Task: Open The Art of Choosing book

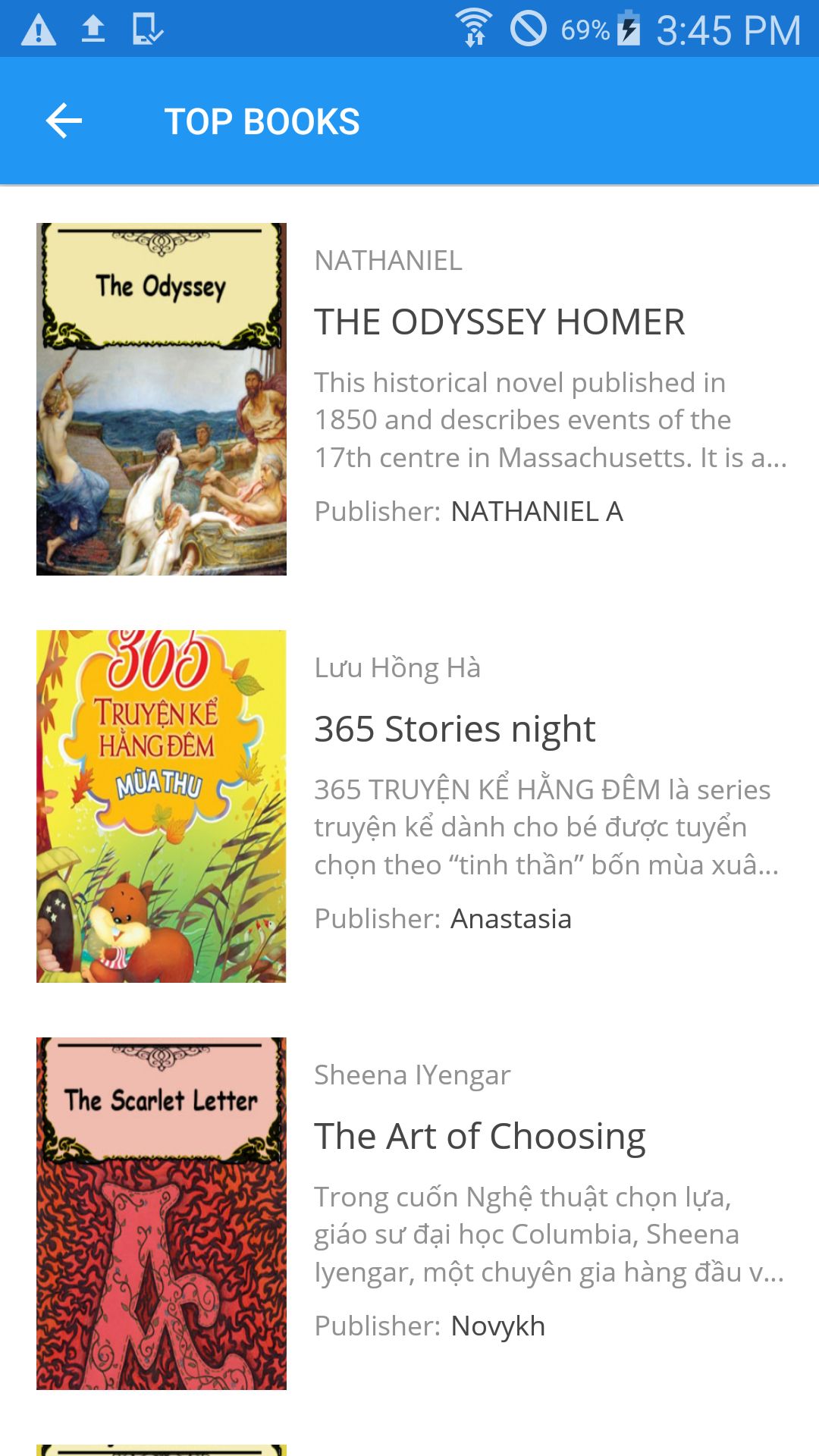Action: (479, 1137)
